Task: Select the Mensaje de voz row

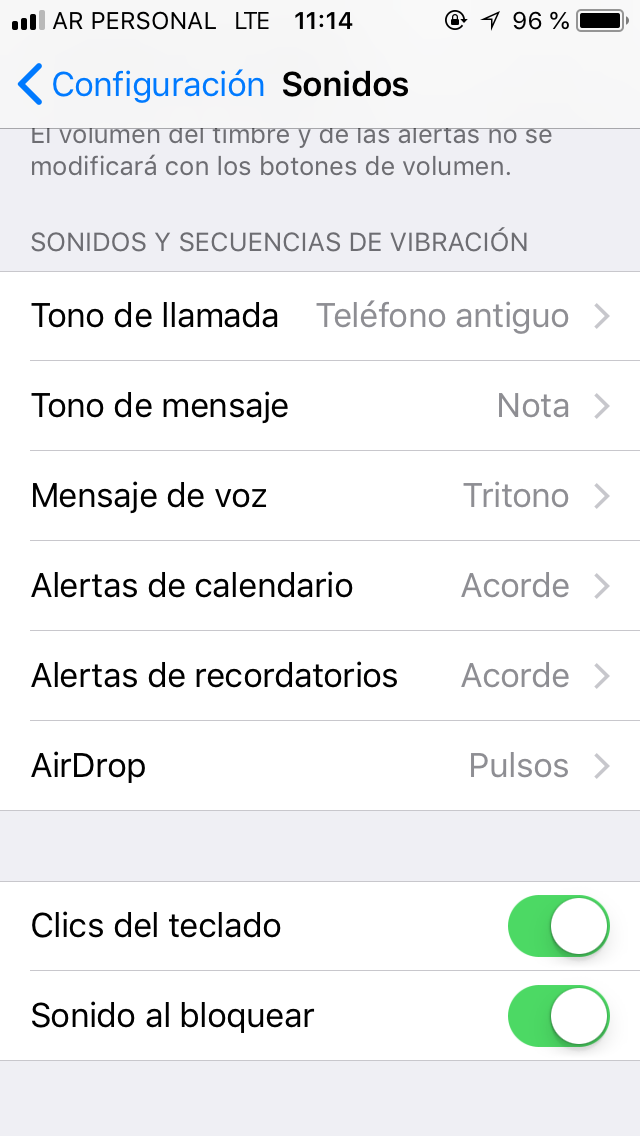Action: pos(320,496)
